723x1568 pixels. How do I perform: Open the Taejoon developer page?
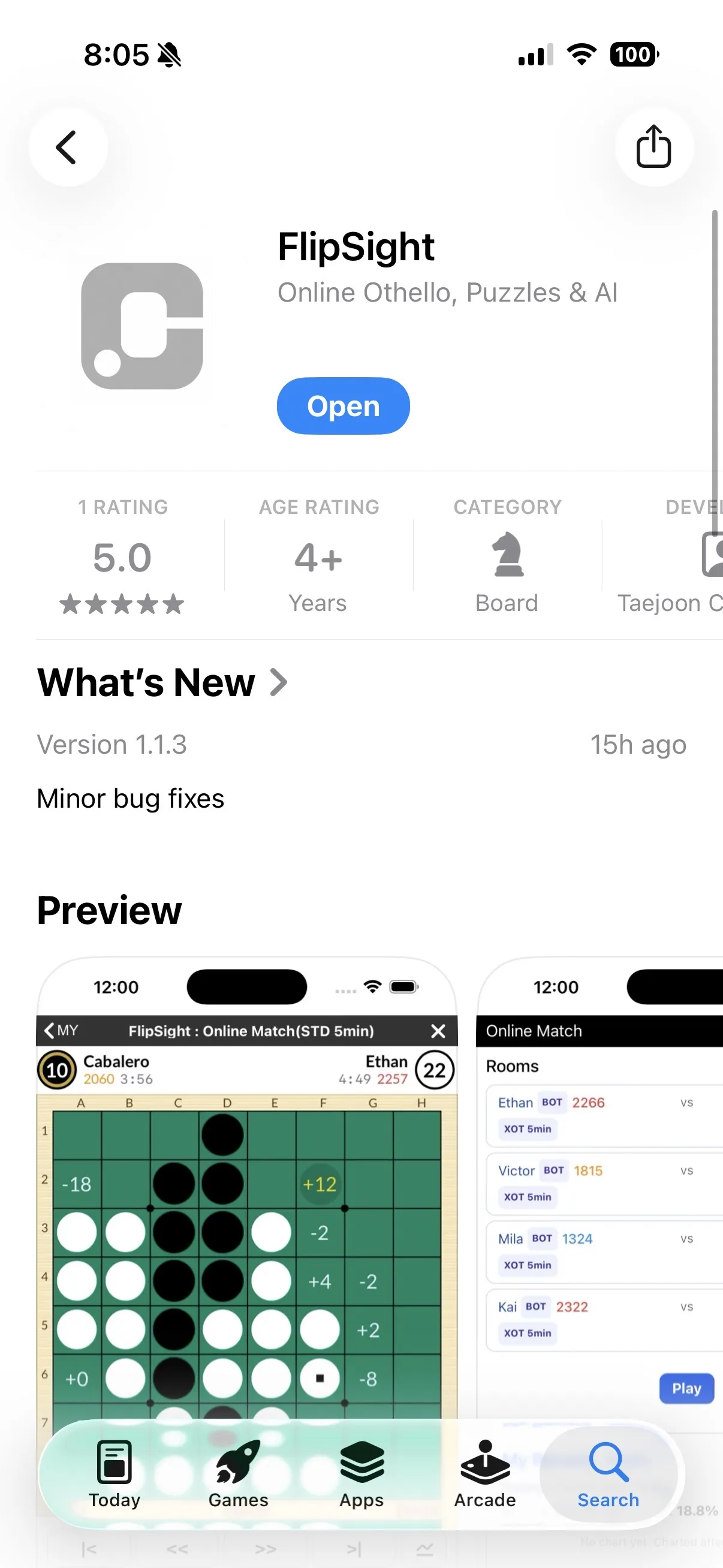670,556
